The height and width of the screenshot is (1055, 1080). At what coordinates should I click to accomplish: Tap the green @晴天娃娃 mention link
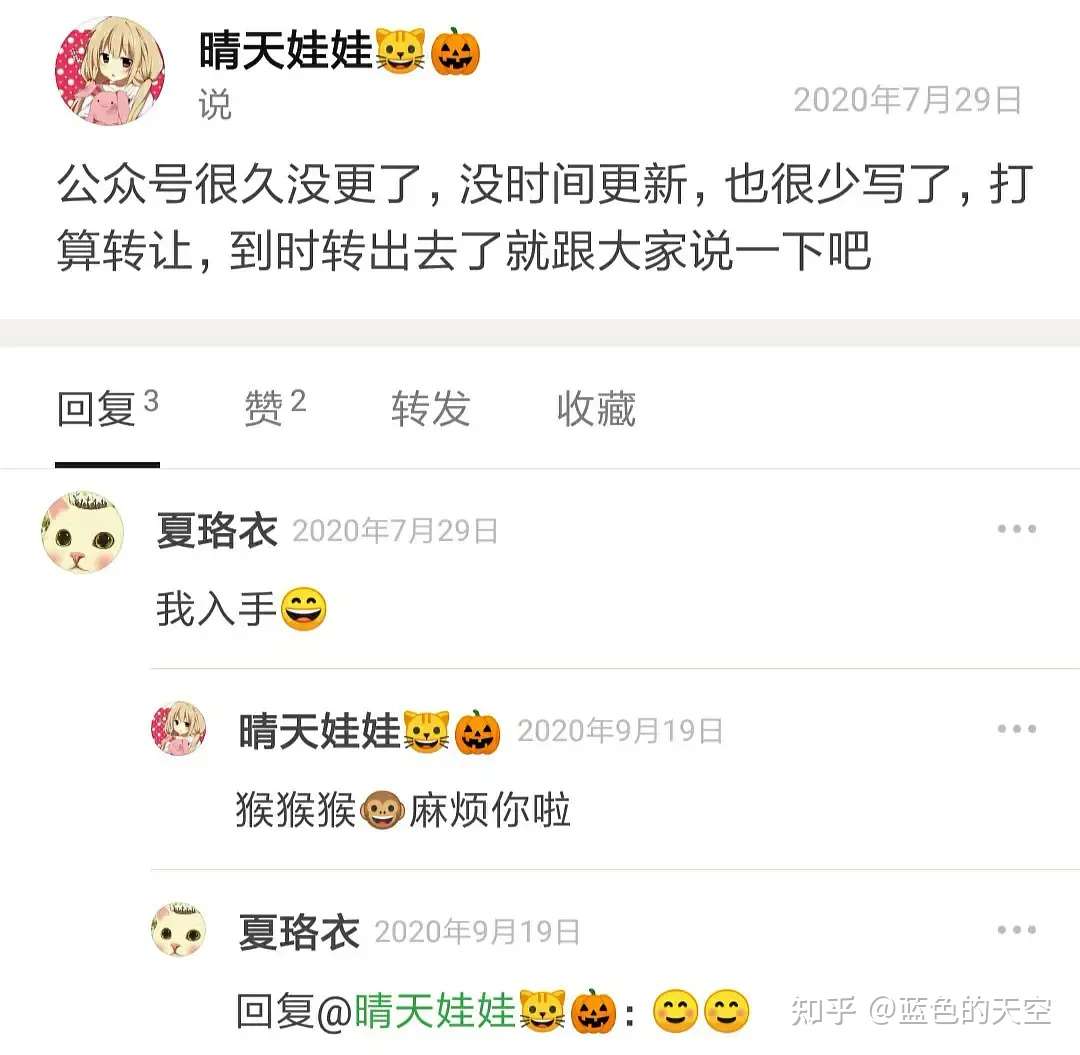coord(435,1012)
